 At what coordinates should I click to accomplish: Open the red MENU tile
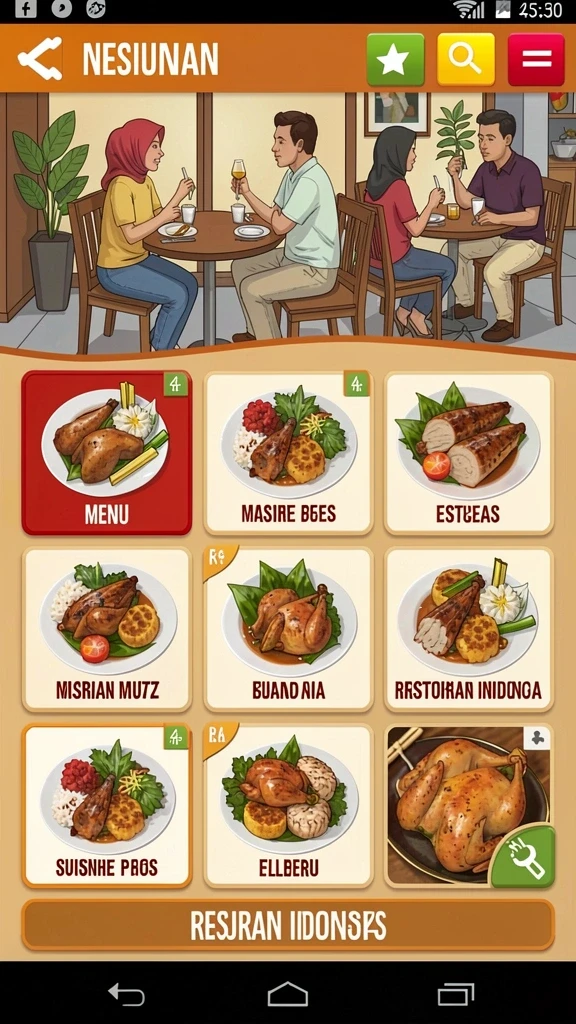point(106,453)
